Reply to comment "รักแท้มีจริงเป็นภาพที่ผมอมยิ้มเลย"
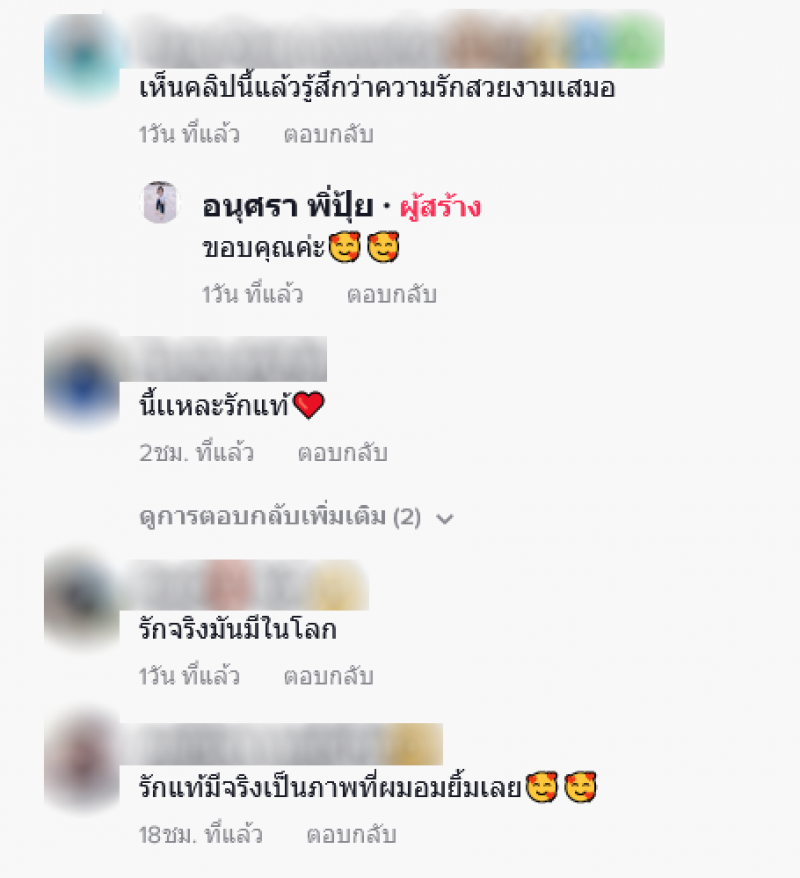This screenshot has height=878, width=800. click(x=351, y=834)
